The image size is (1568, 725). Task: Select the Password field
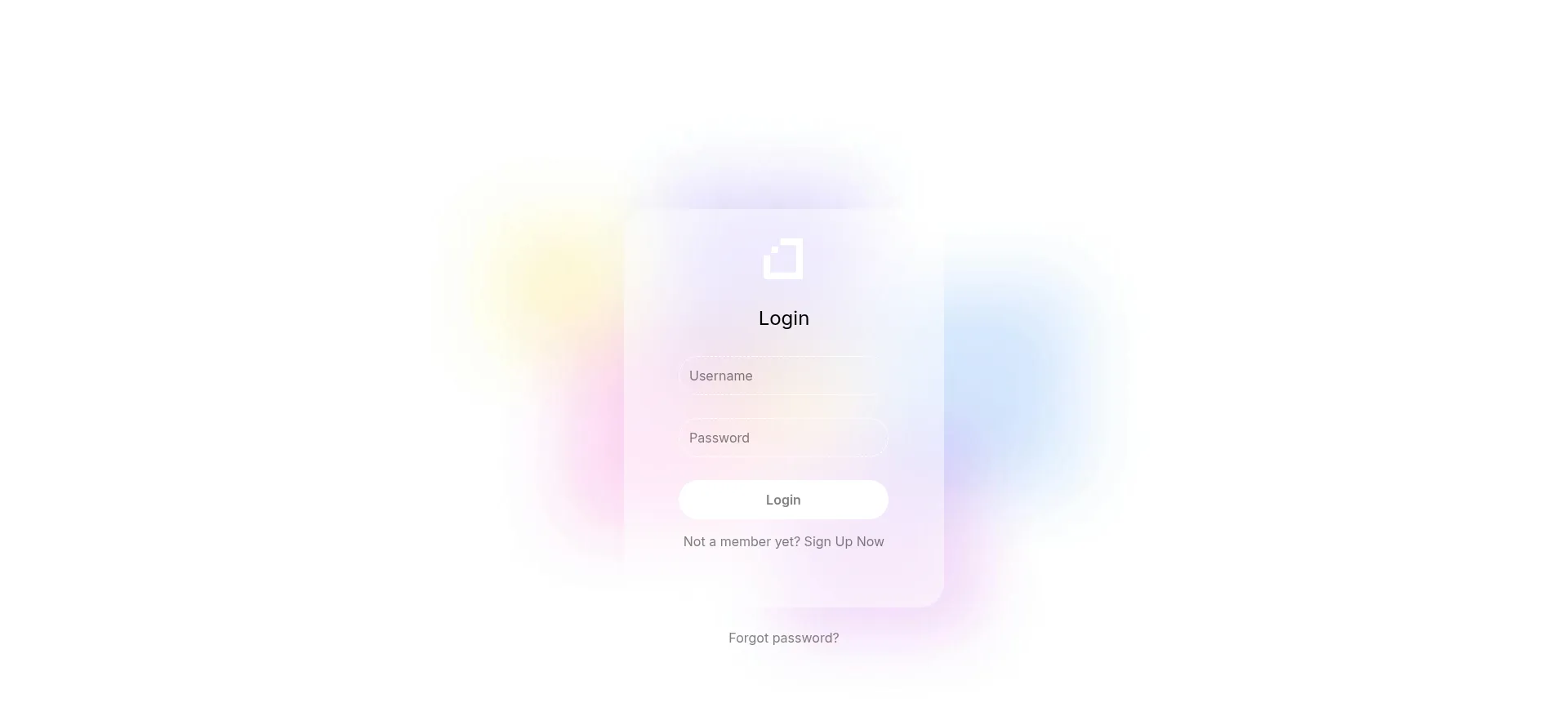(x=782, y=438)
